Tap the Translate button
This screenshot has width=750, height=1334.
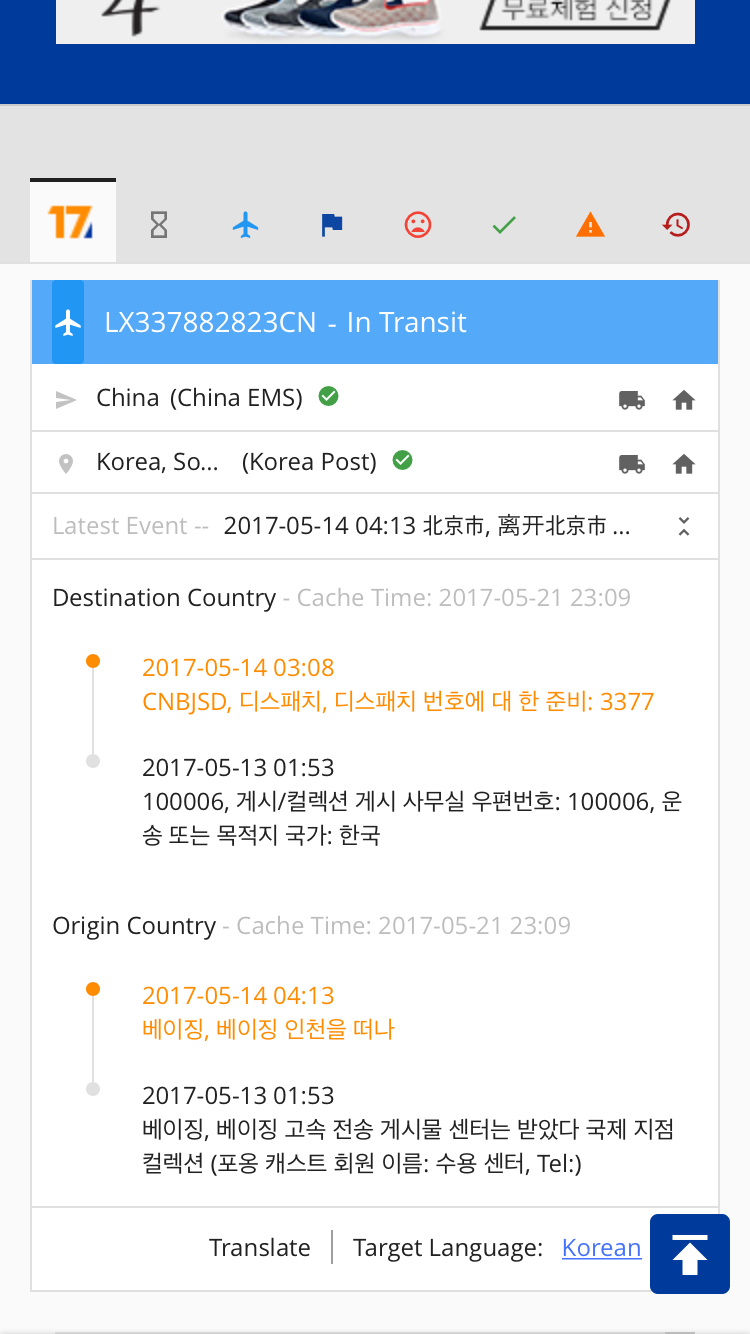260,1248
